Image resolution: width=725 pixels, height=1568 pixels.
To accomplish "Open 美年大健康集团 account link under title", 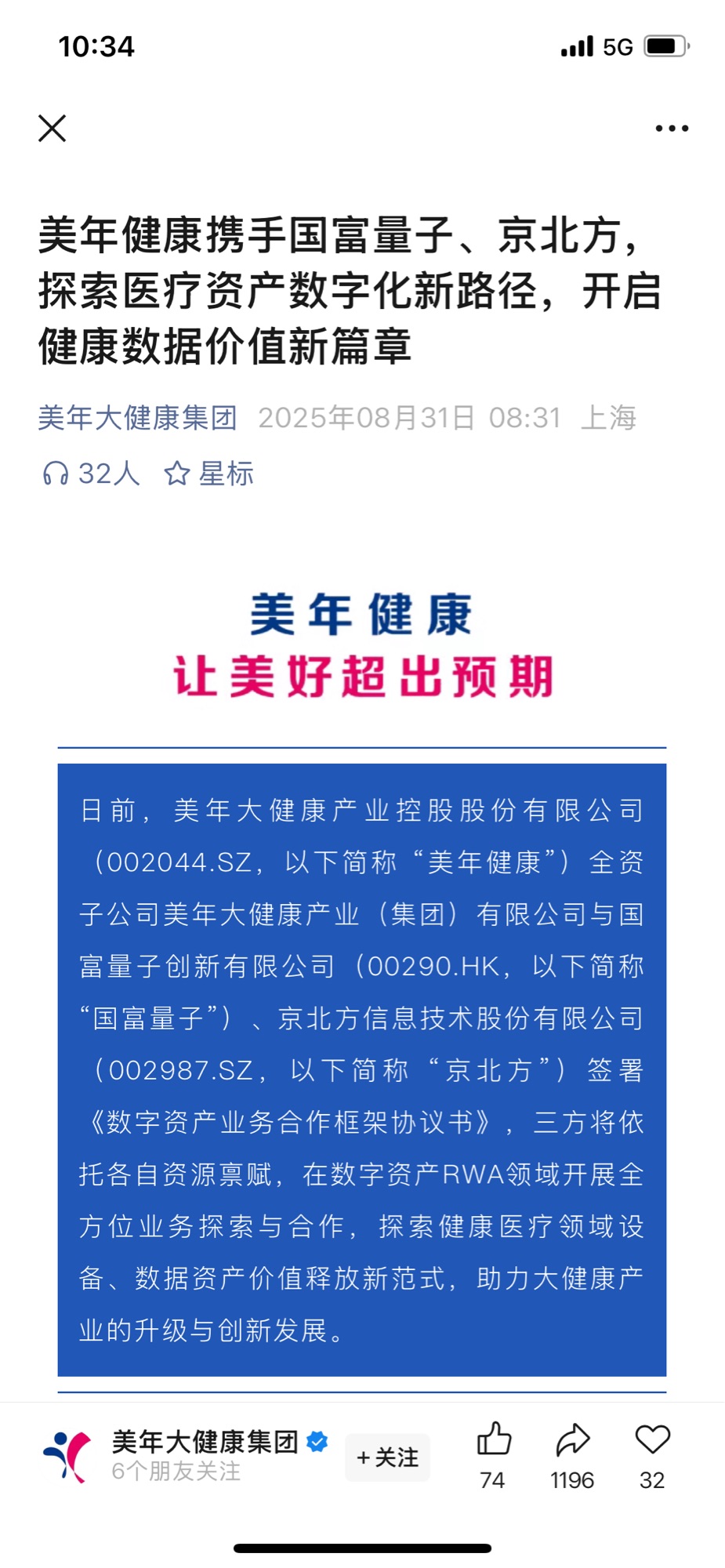I will coord(138,418).
